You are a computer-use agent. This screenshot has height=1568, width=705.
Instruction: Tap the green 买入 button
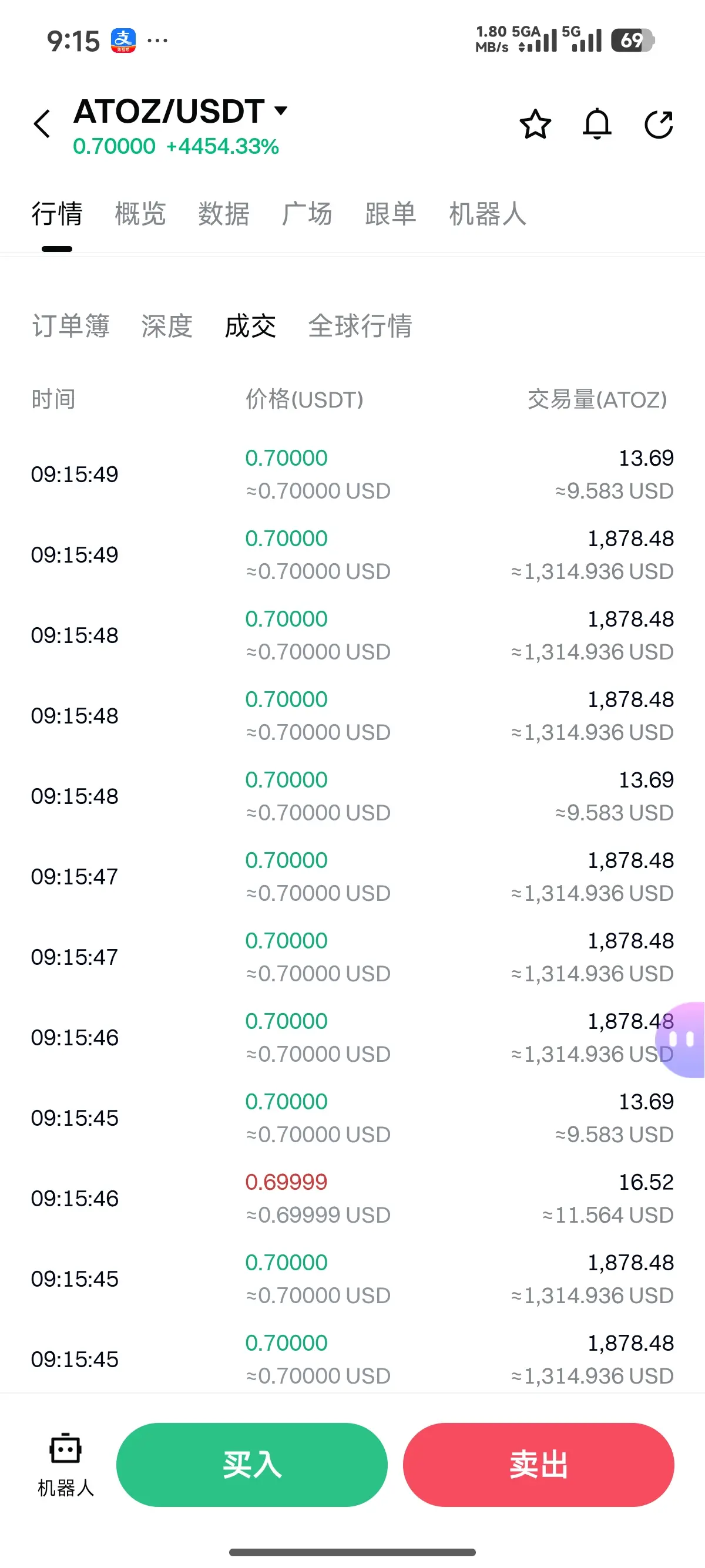pyautogui.click(x=251, y=1464)
